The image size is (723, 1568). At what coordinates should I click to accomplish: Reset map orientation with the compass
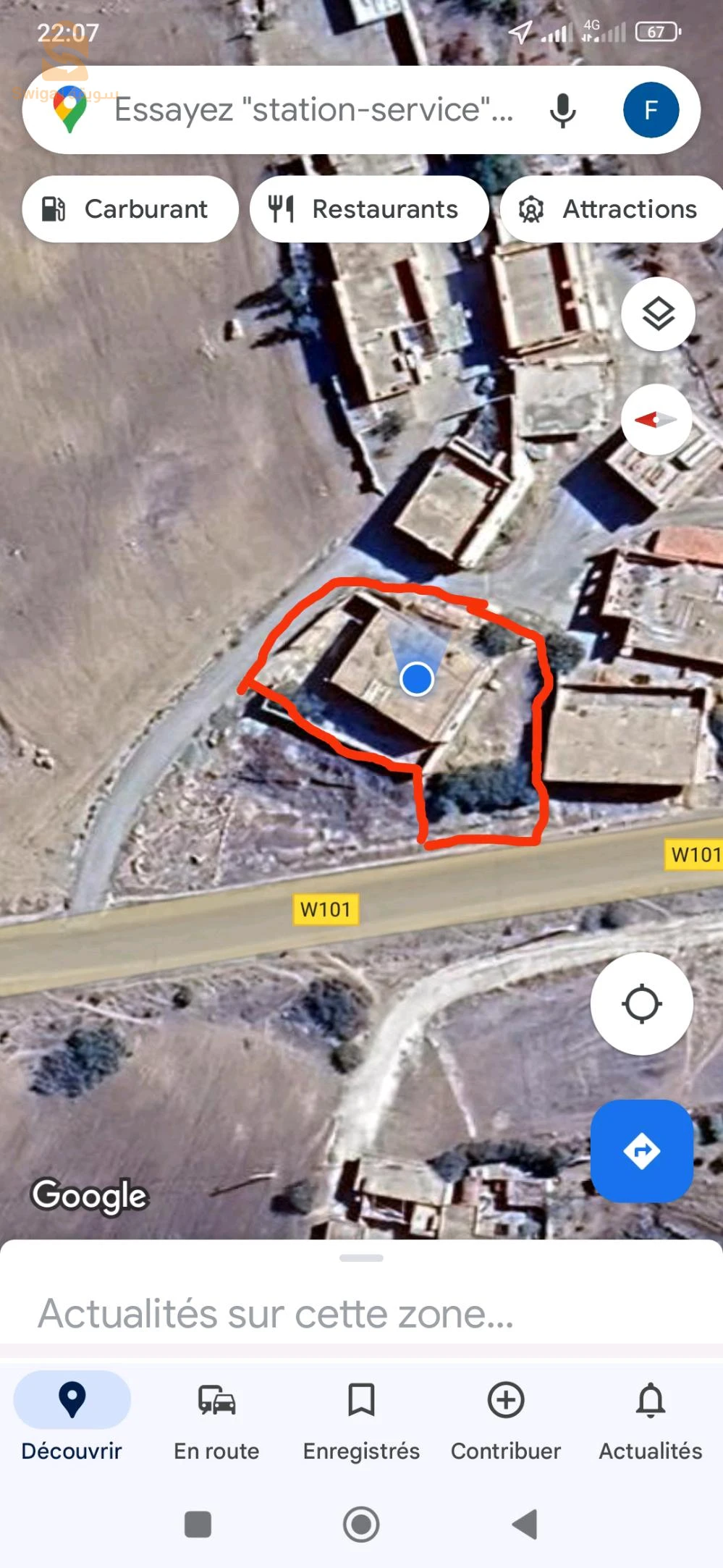656,420
